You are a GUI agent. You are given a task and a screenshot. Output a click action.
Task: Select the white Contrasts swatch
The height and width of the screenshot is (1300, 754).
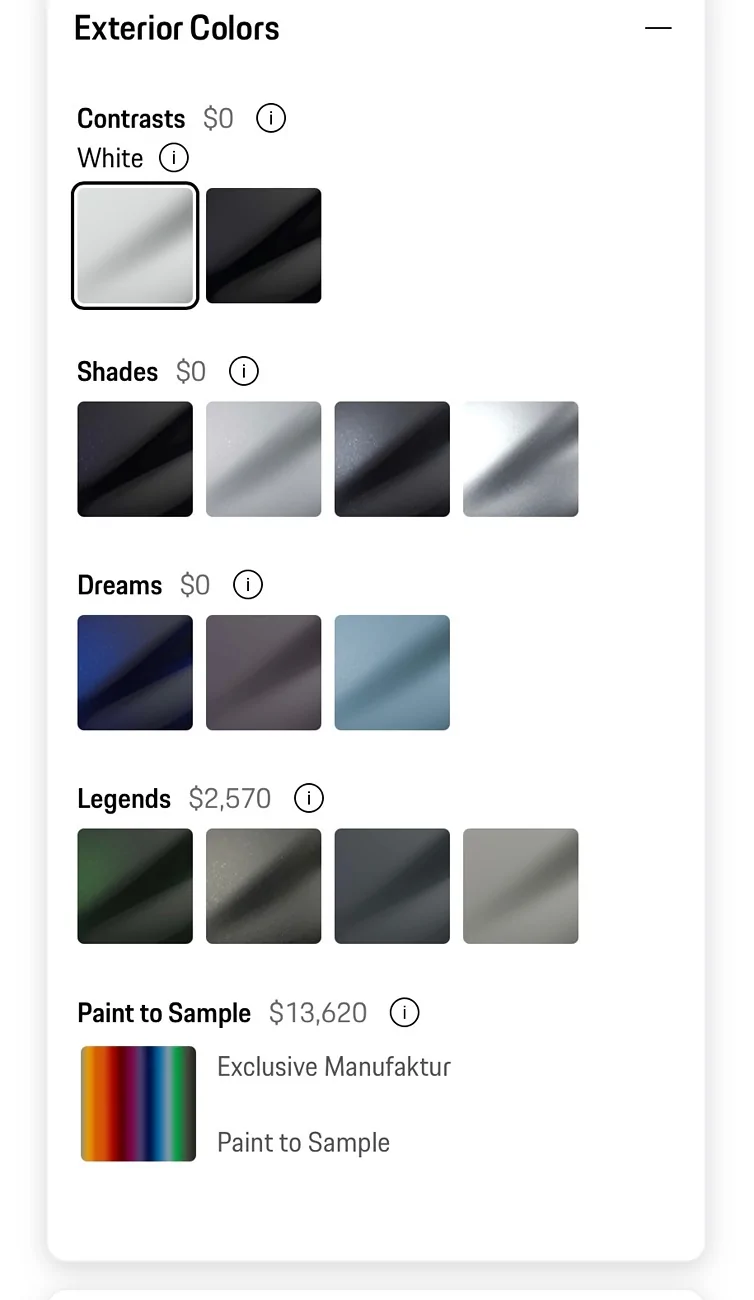135,245
